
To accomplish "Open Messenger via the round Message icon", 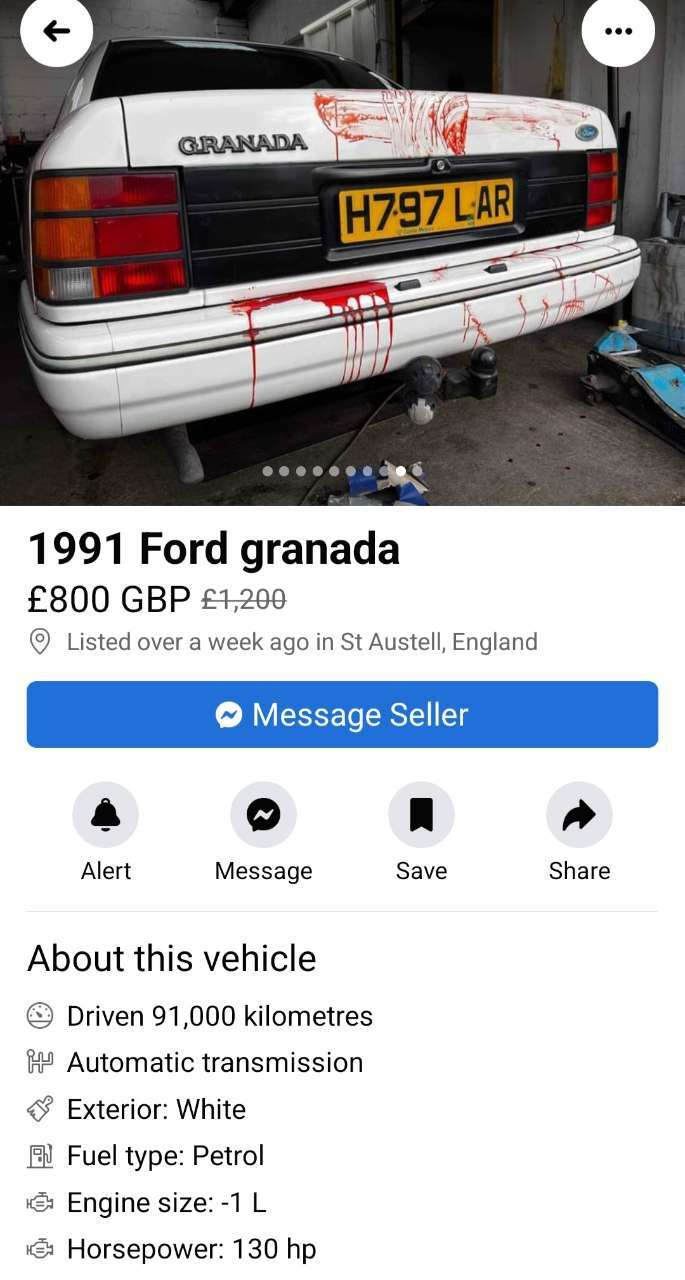I will coord(263,815).
